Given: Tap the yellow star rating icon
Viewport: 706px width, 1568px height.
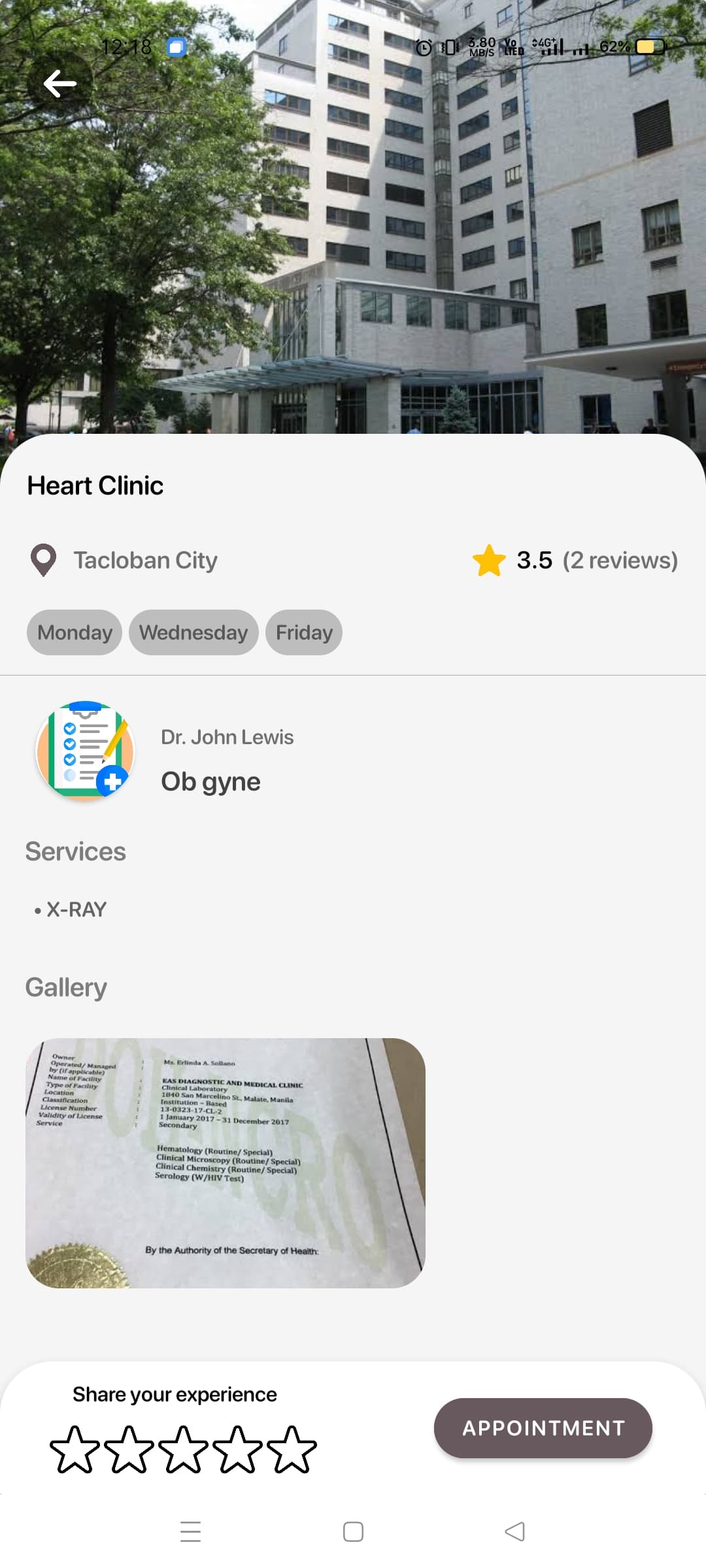Looking at the screenshot, I should (x=489, y=559).
